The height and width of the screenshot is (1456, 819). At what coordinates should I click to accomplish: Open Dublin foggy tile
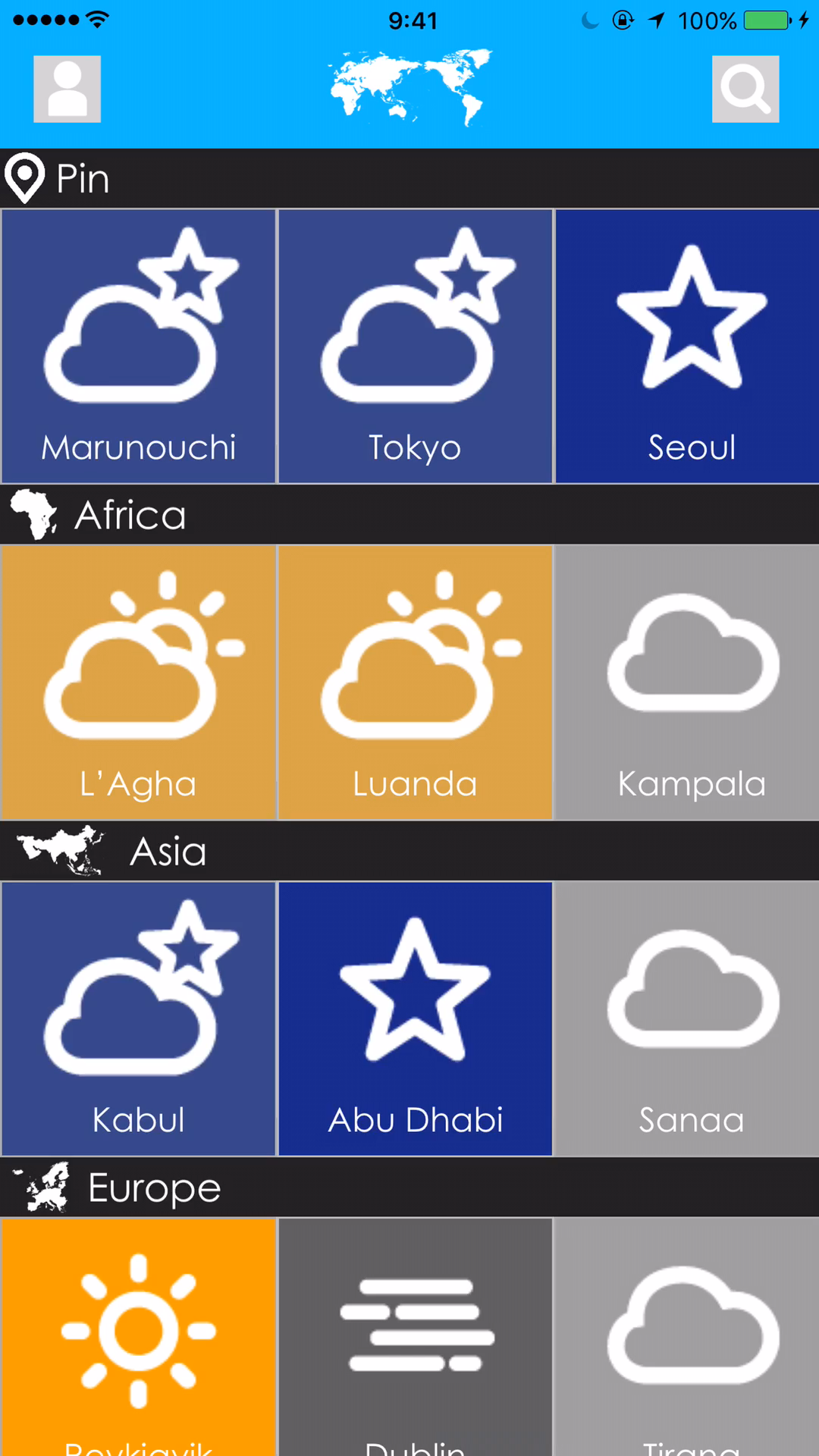[x=415, y=1337]
